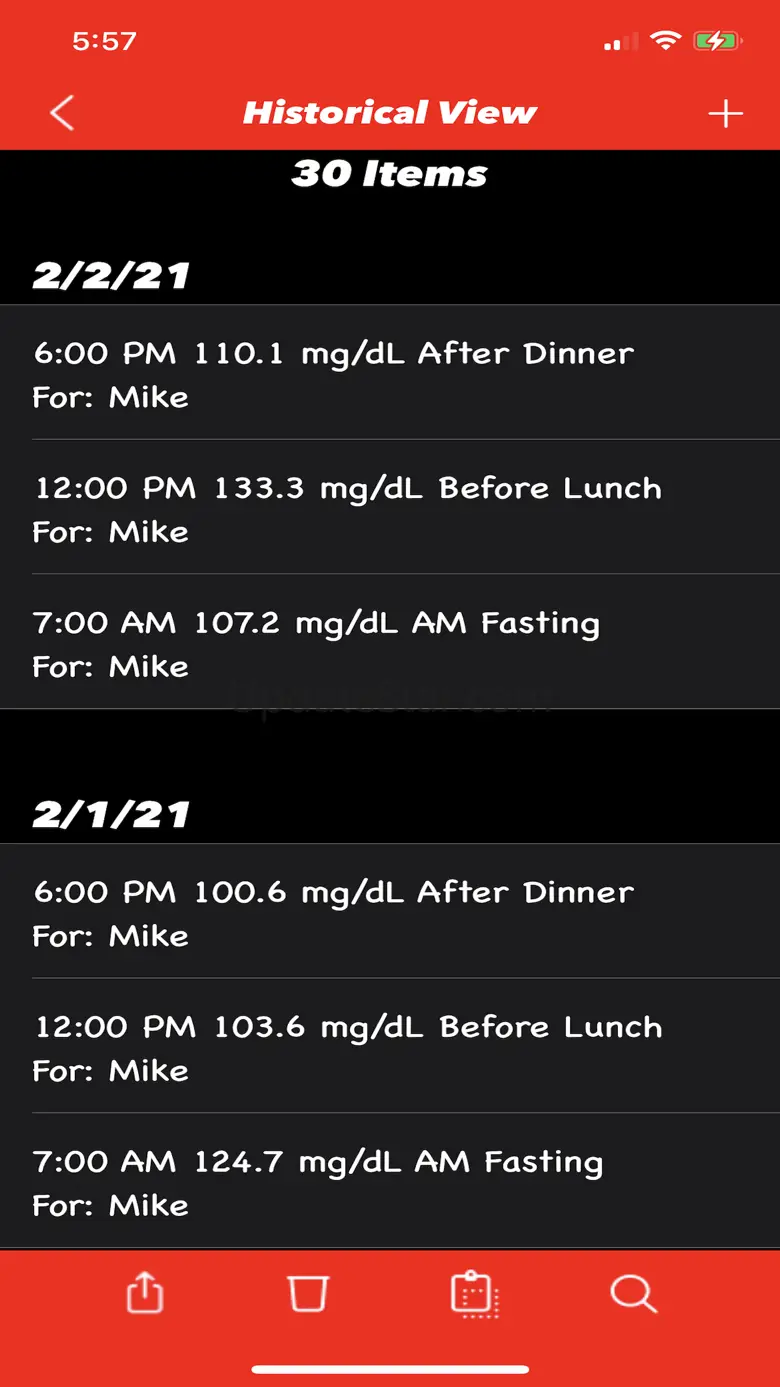Open the 110.1 mg/dL After Dinner entry
The height and width of the screenshot is (1387, 780).
(390, 373)
